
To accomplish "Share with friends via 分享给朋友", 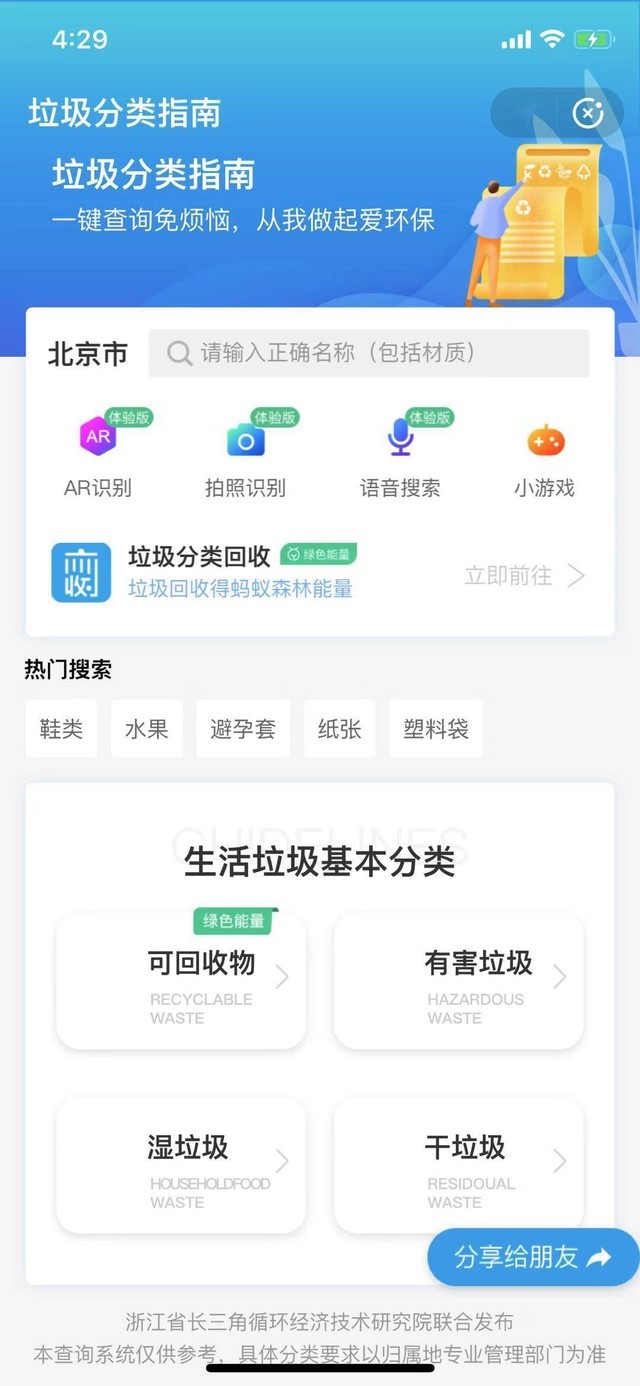I will [x=533, y=1258].
